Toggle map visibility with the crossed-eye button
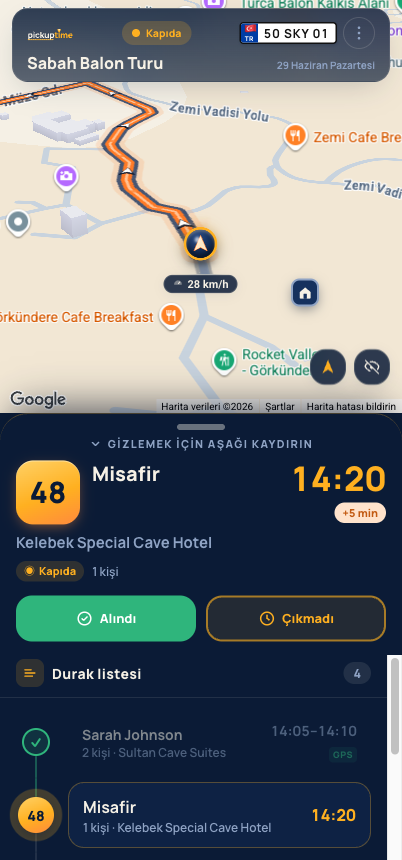The height and width of the screenshot is (860, 402). click(x=372, y=367)
